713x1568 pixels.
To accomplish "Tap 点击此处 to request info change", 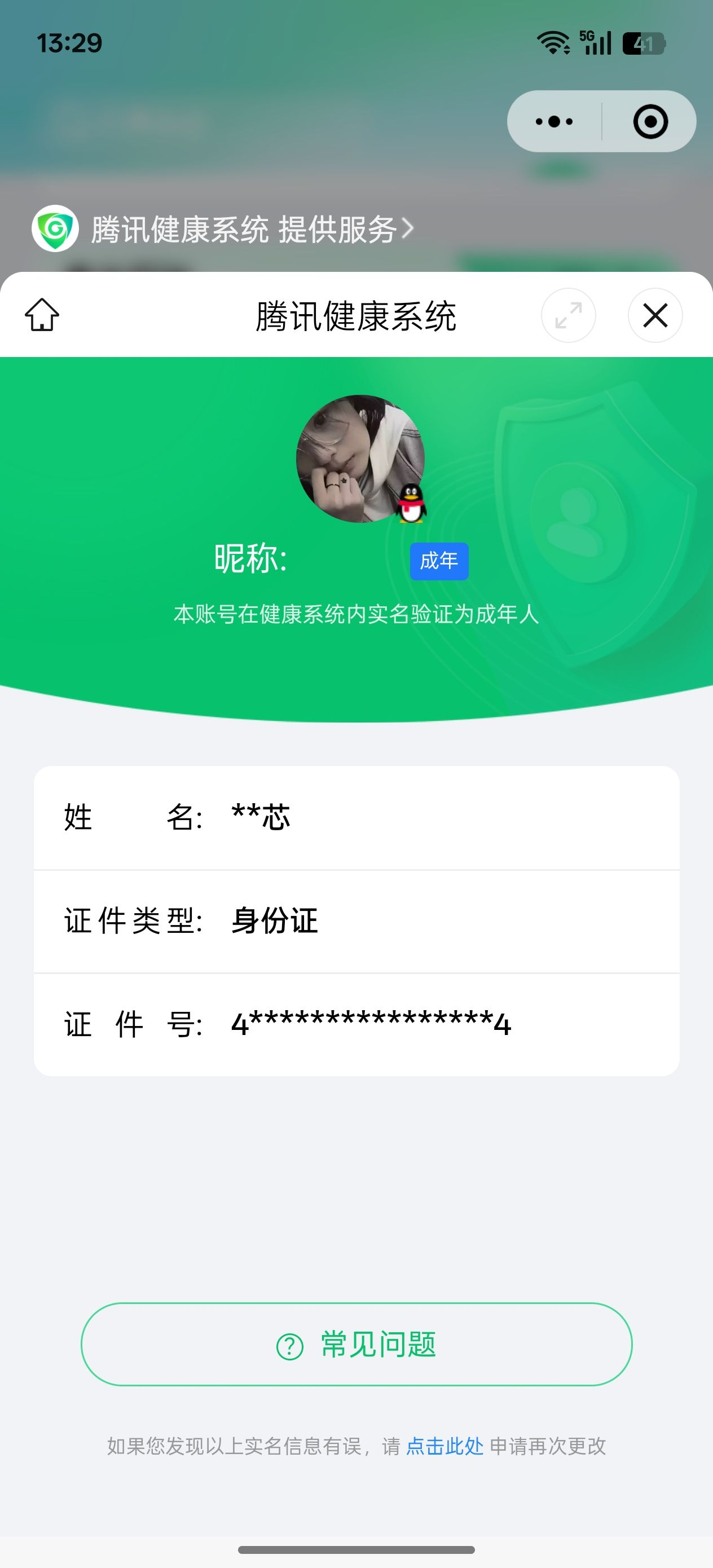I will [x=444, y=1446].
